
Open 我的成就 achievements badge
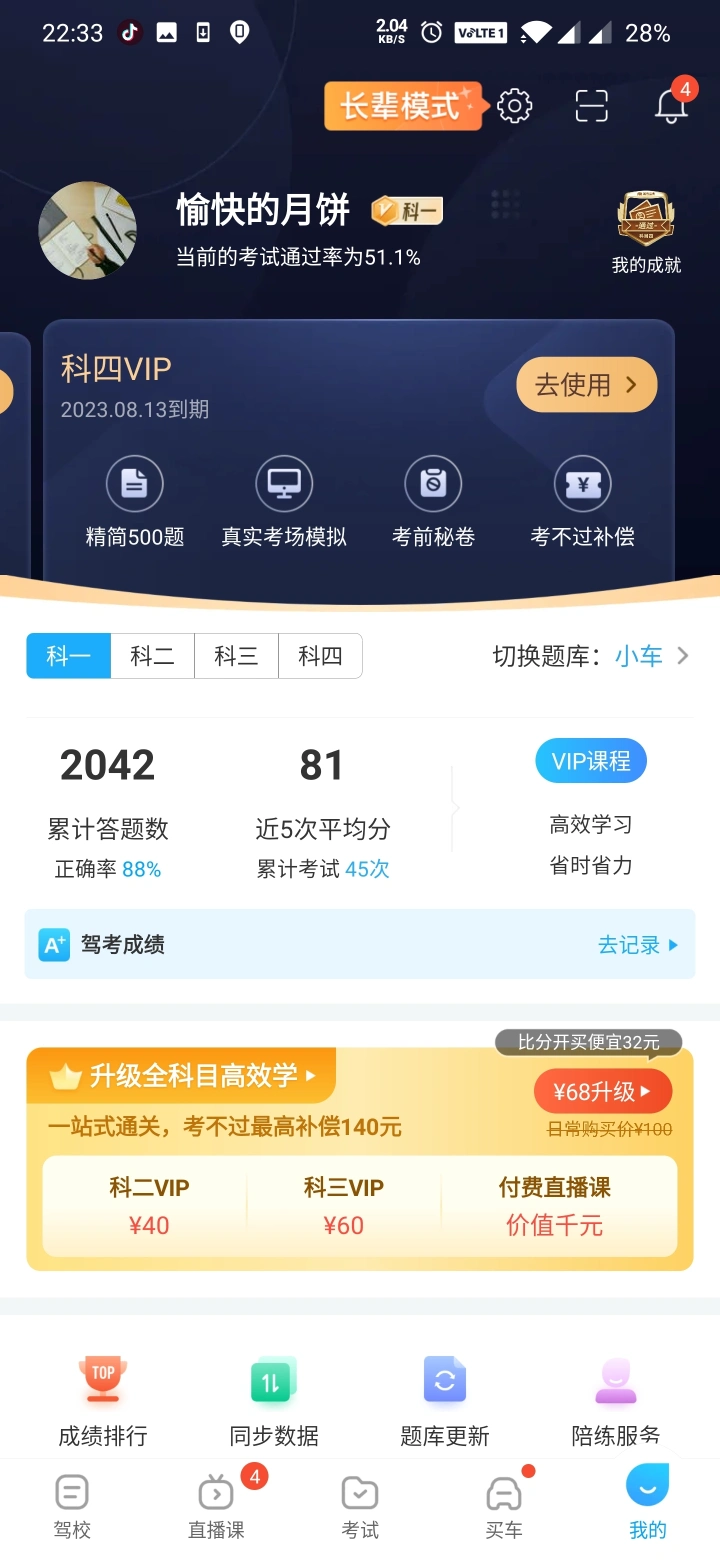pyautogui.click(x=646, y=232)
